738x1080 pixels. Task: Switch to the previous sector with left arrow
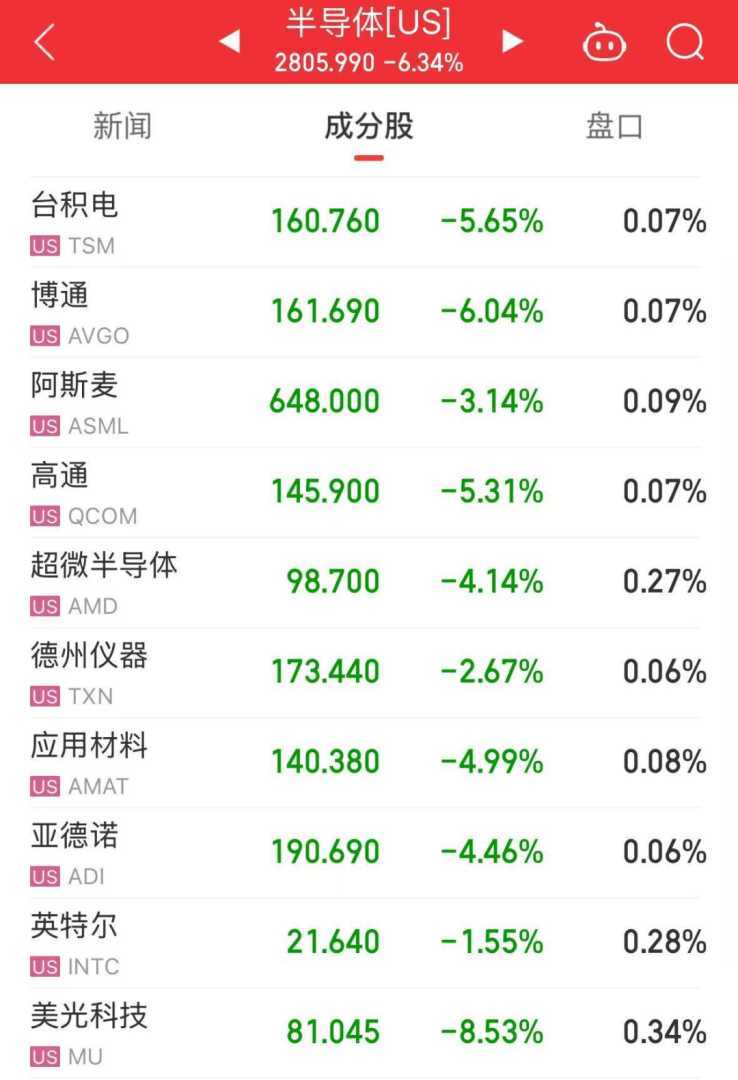(229, 42)
